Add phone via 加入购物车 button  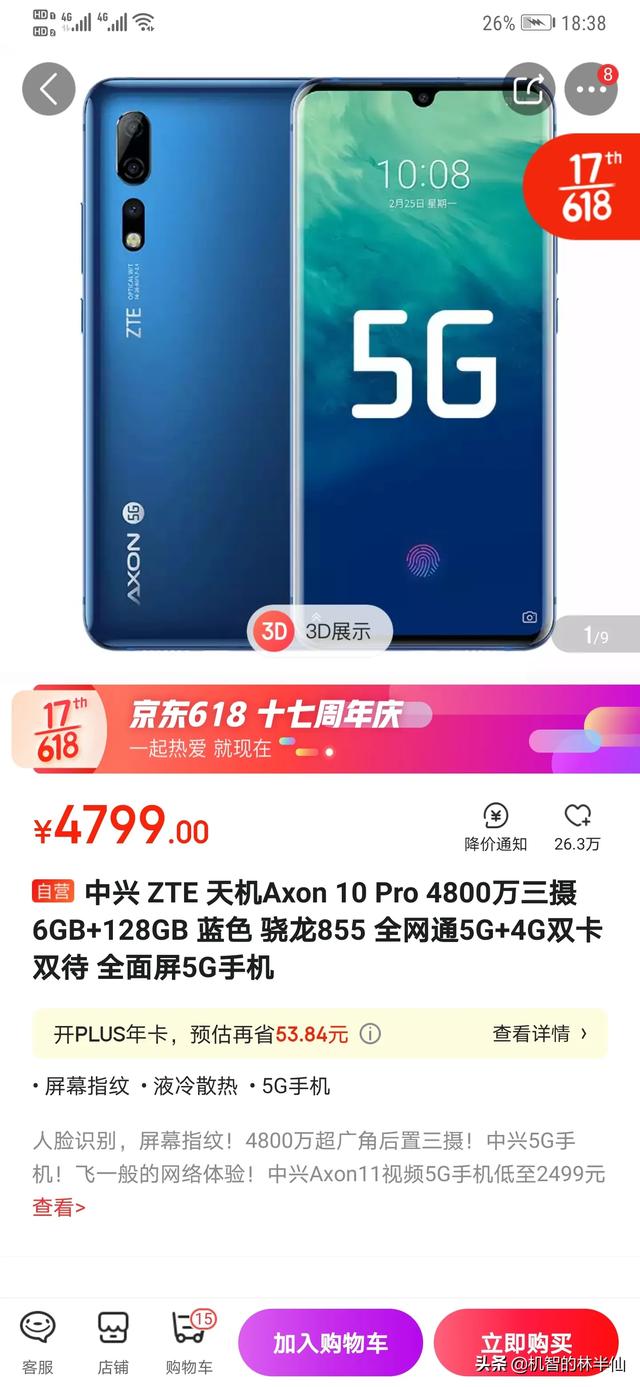click(x=330, y=1343)
